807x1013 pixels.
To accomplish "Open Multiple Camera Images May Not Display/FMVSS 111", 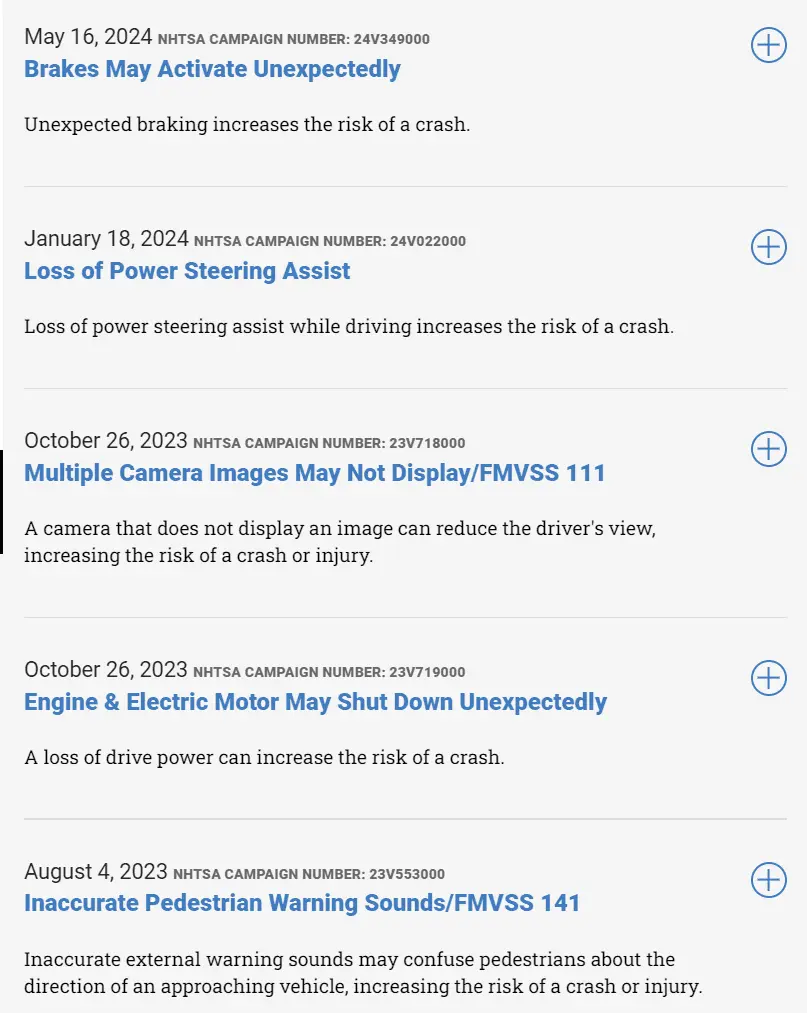I will point(314,472).
